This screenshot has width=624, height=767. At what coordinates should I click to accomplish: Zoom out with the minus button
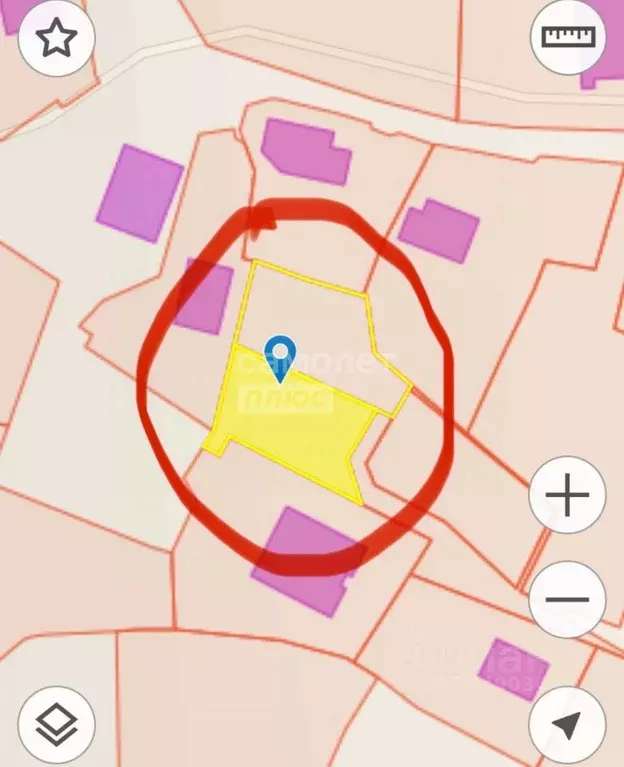coord(567,600)
